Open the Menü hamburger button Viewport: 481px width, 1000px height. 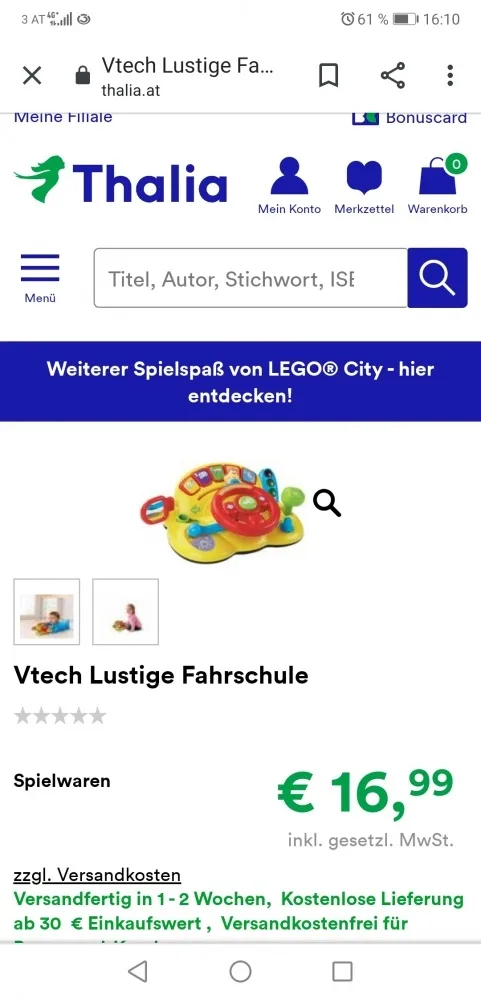[x=40, y=278]
